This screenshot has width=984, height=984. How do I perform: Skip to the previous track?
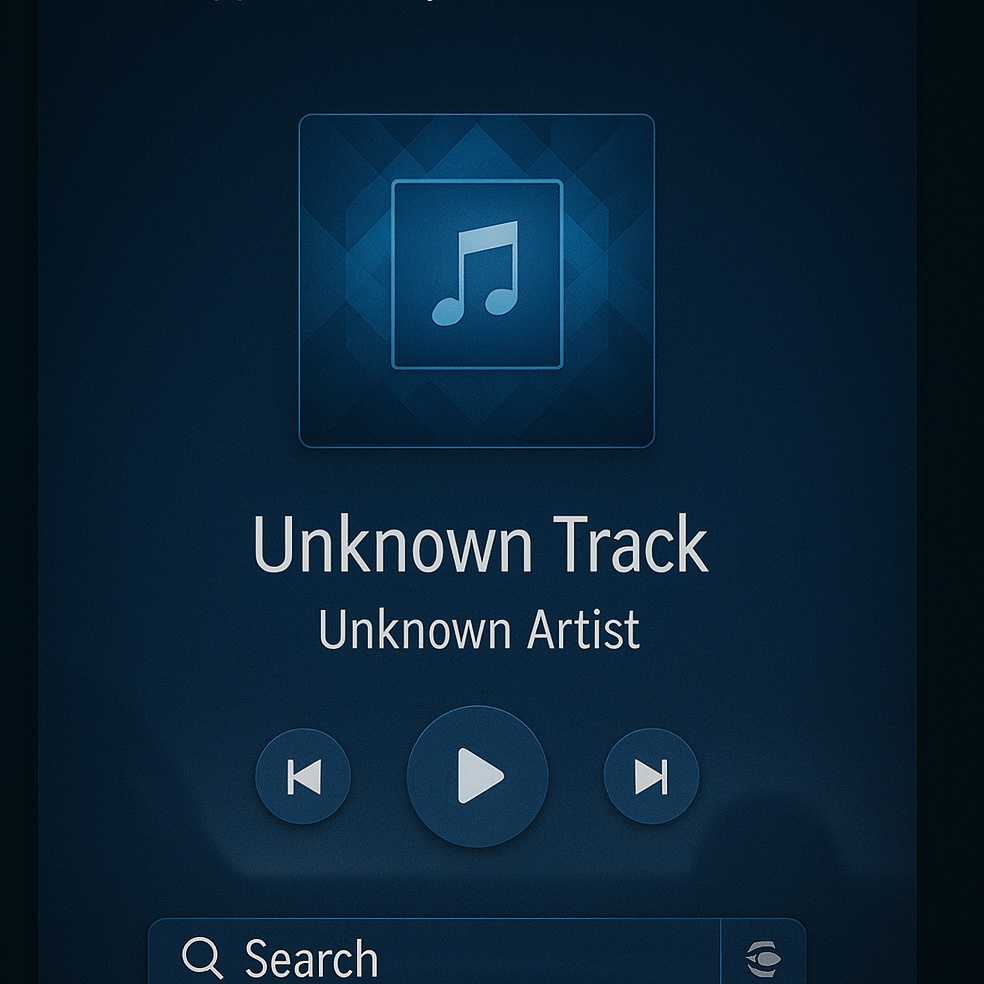click(x=303, y=776)
